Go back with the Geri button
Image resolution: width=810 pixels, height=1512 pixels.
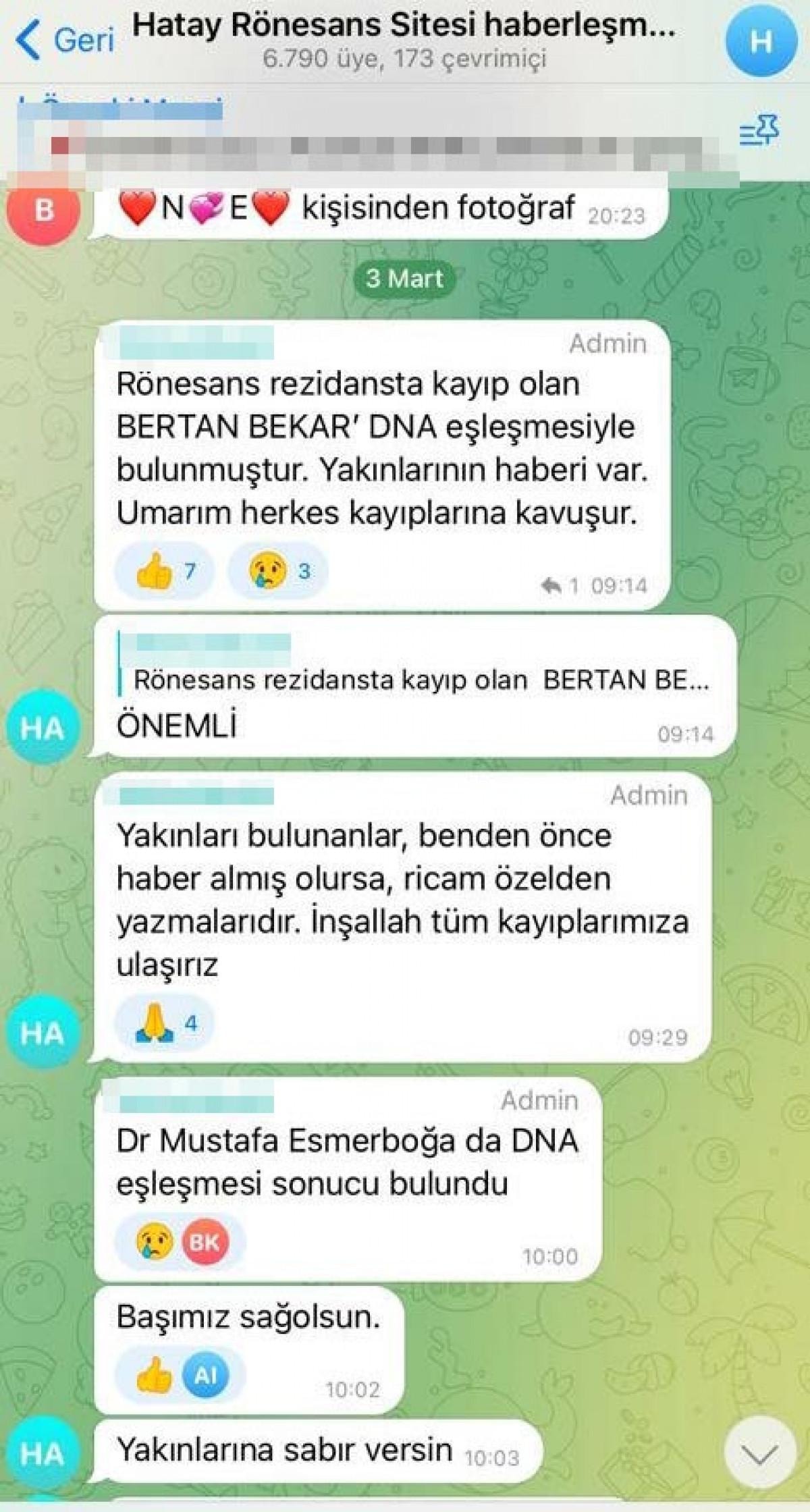[65, 40]
